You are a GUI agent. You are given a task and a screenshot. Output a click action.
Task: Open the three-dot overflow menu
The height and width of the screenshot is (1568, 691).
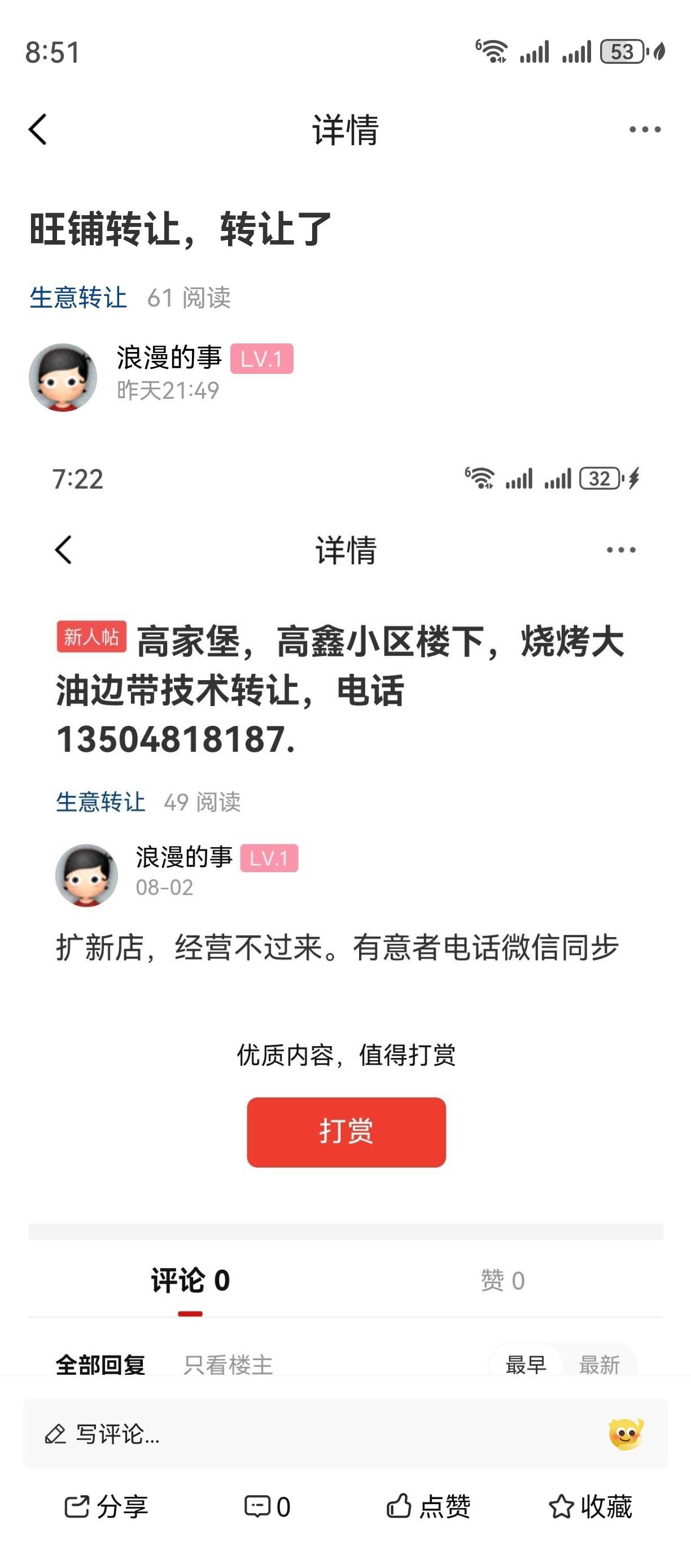click(645, 129)
